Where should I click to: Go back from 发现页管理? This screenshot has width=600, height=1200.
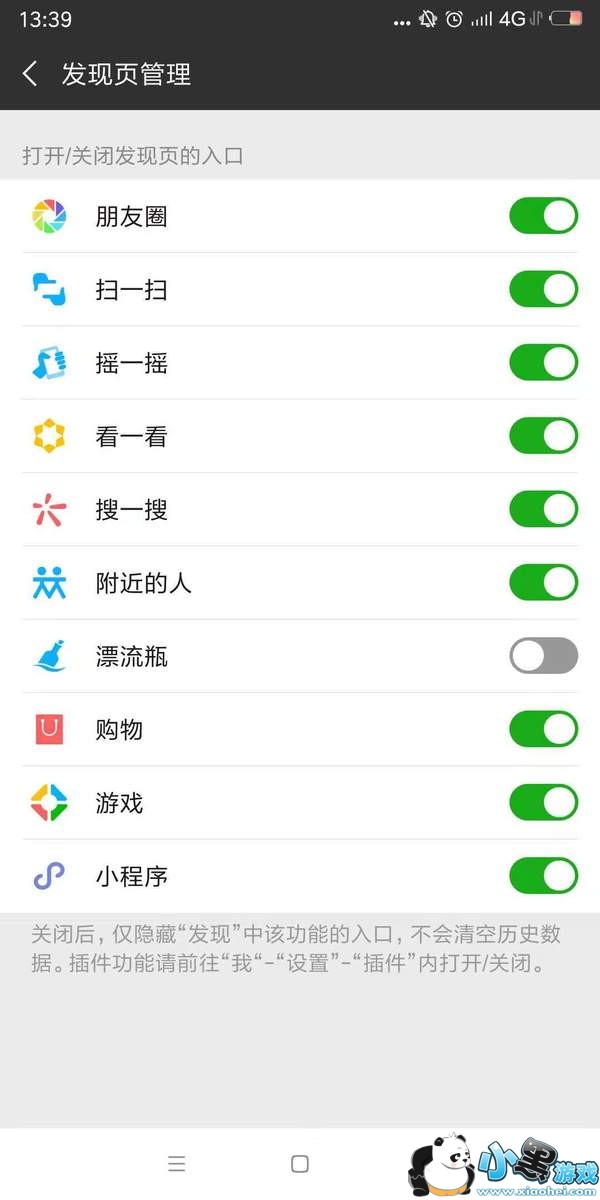point(30,74)
